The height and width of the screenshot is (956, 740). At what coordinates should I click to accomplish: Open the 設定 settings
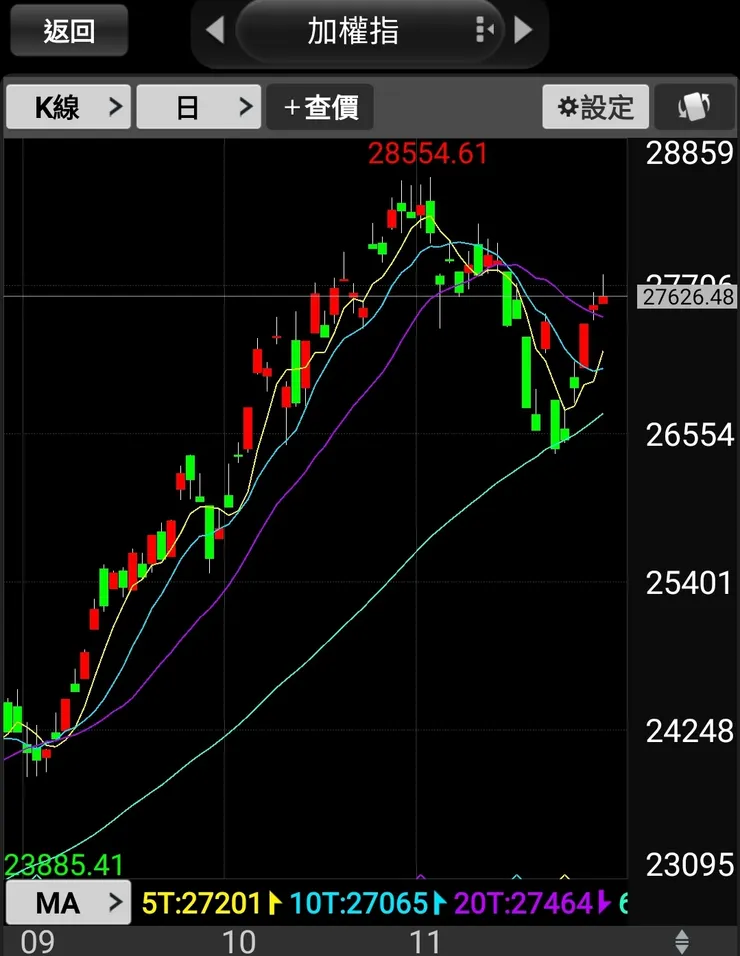596,107
